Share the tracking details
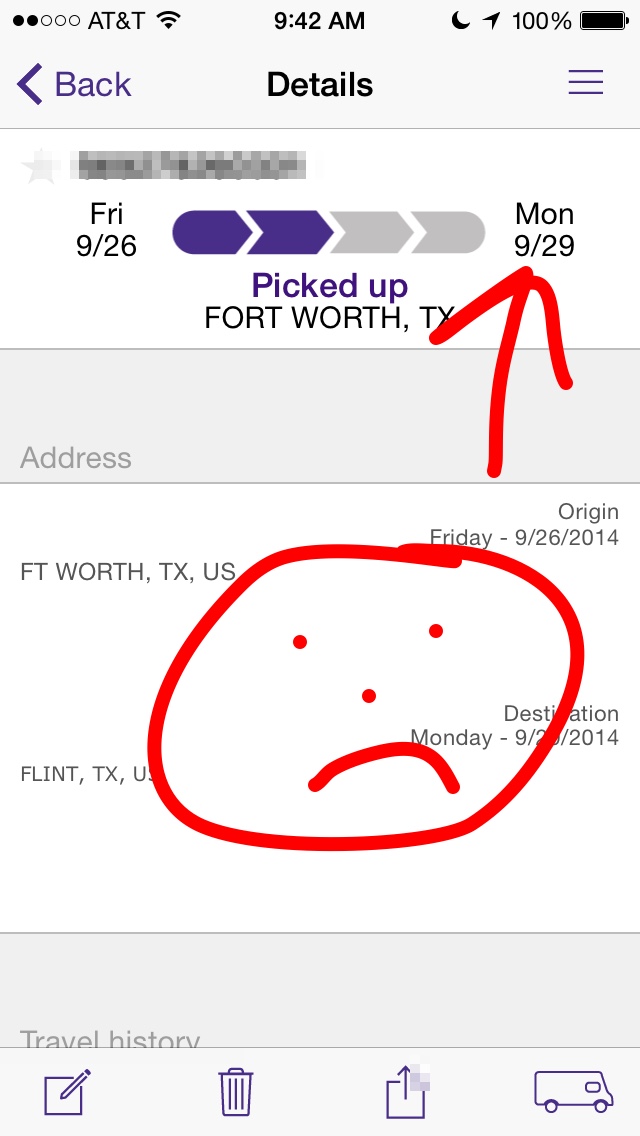Image resolution: width=640 pixels, height=1136 pixels. tap(406, 1092)
